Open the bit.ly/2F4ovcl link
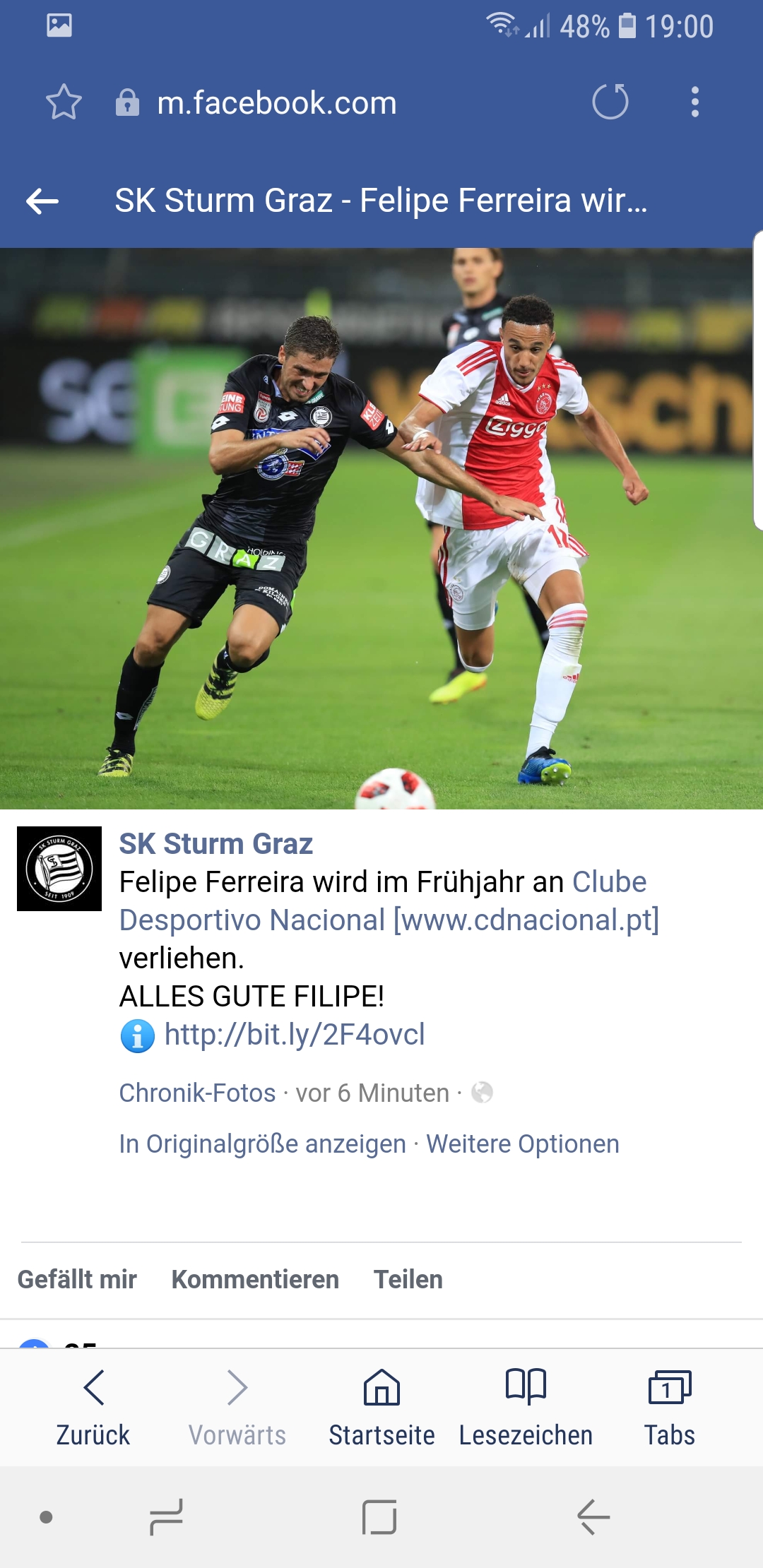Viewport: 763px width, 1568px height. pos(295,1035)
